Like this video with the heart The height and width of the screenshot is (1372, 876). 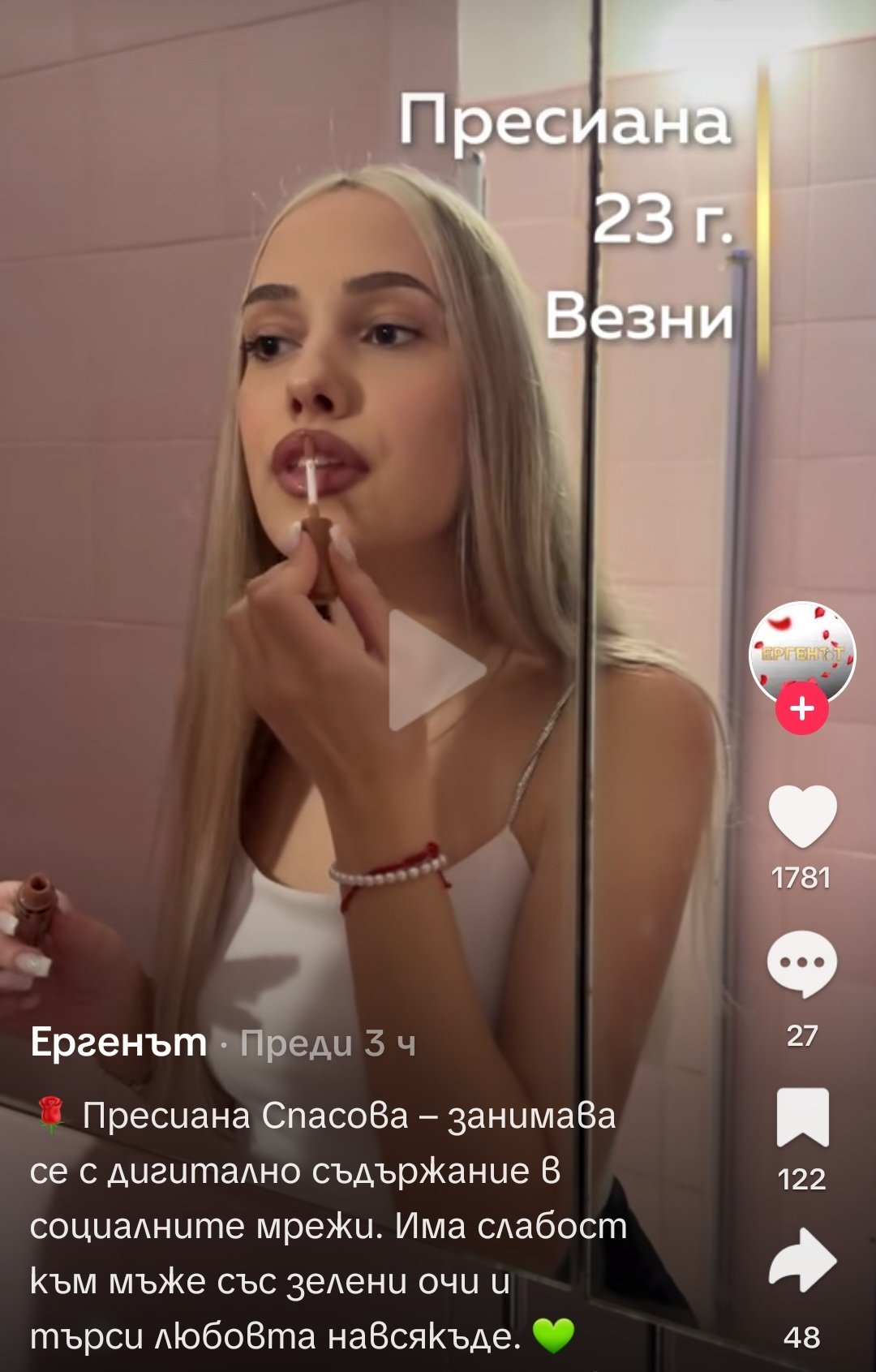(801, 816)
